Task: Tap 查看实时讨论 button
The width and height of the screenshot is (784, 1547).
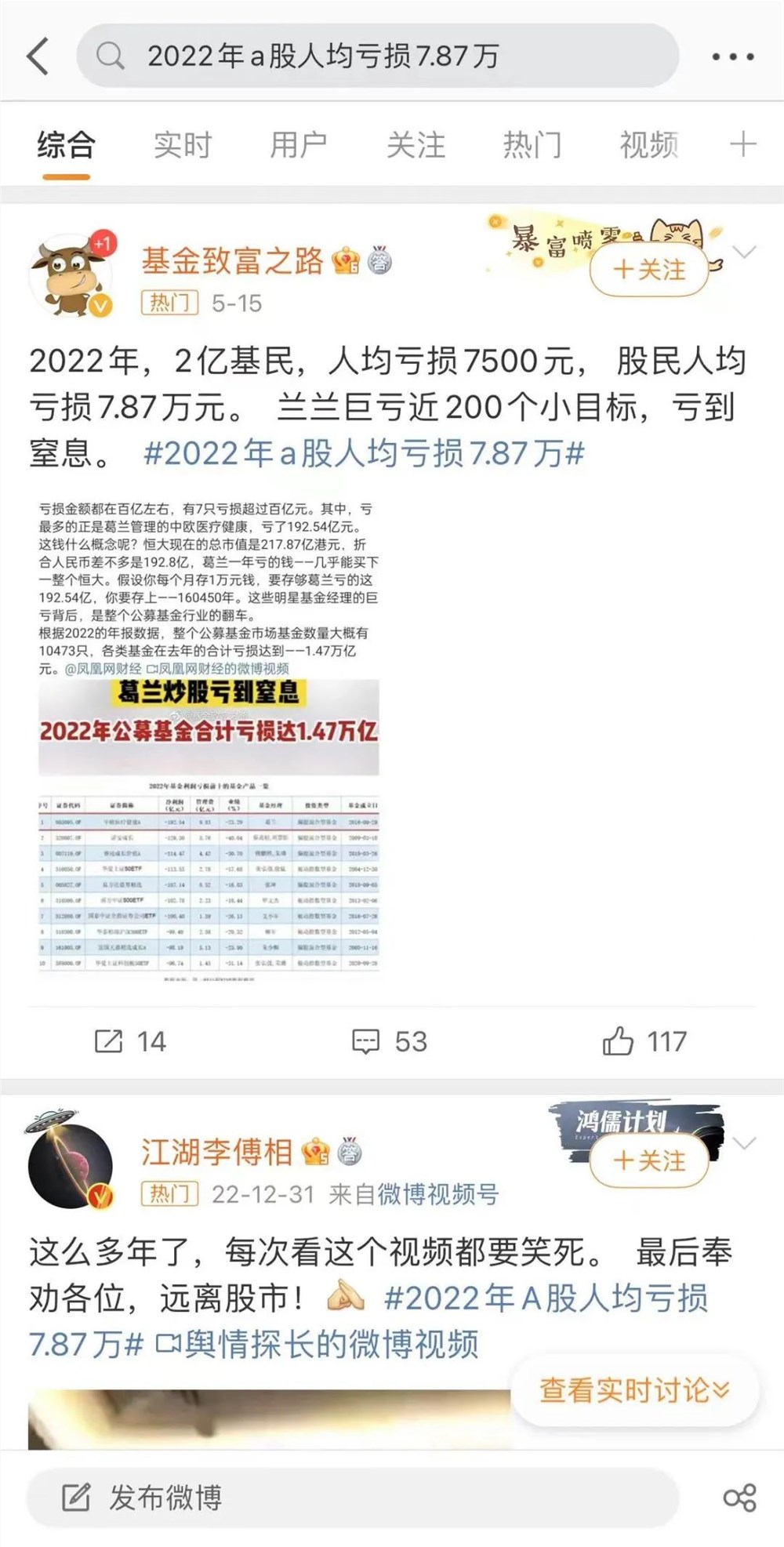Action: click(x=633, y=1391)
